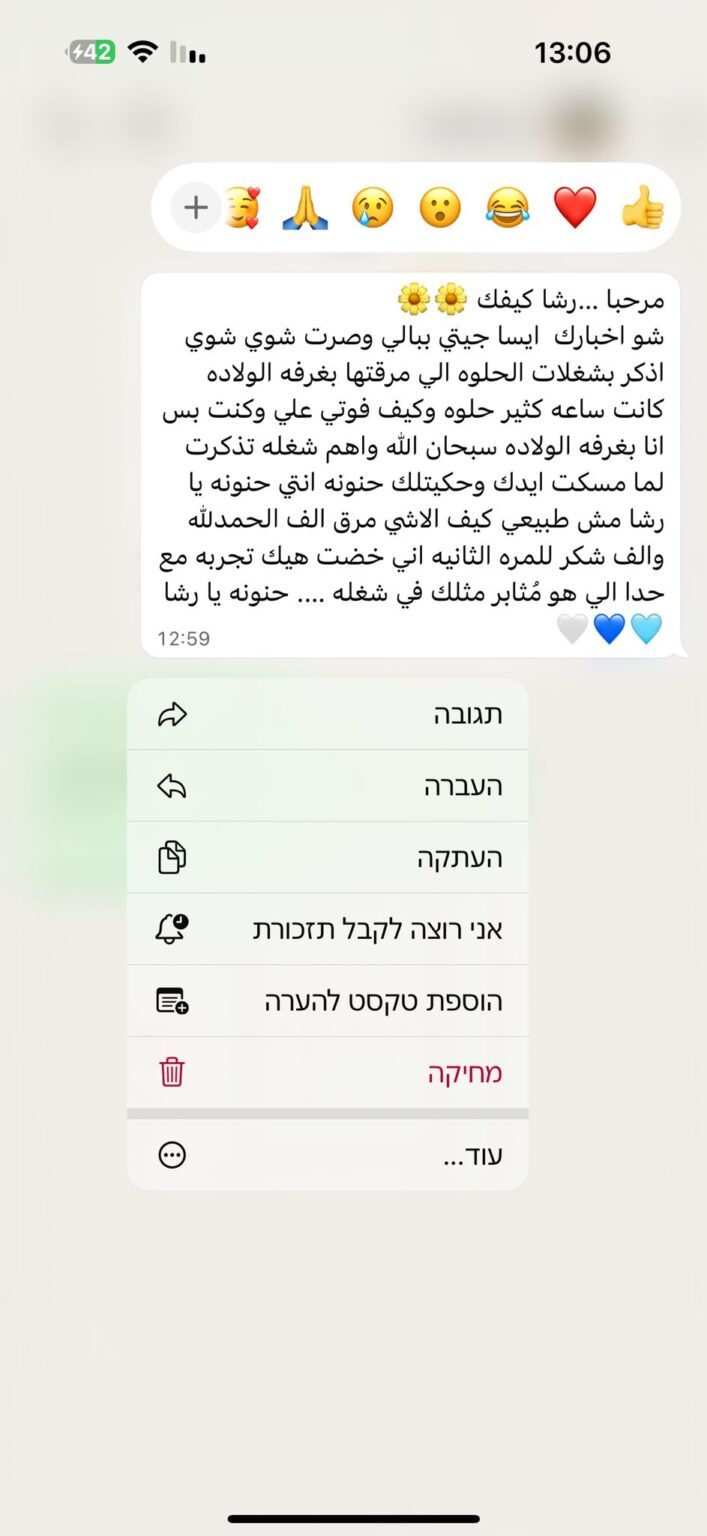Open עוד... for more options

click(328, 1156)
